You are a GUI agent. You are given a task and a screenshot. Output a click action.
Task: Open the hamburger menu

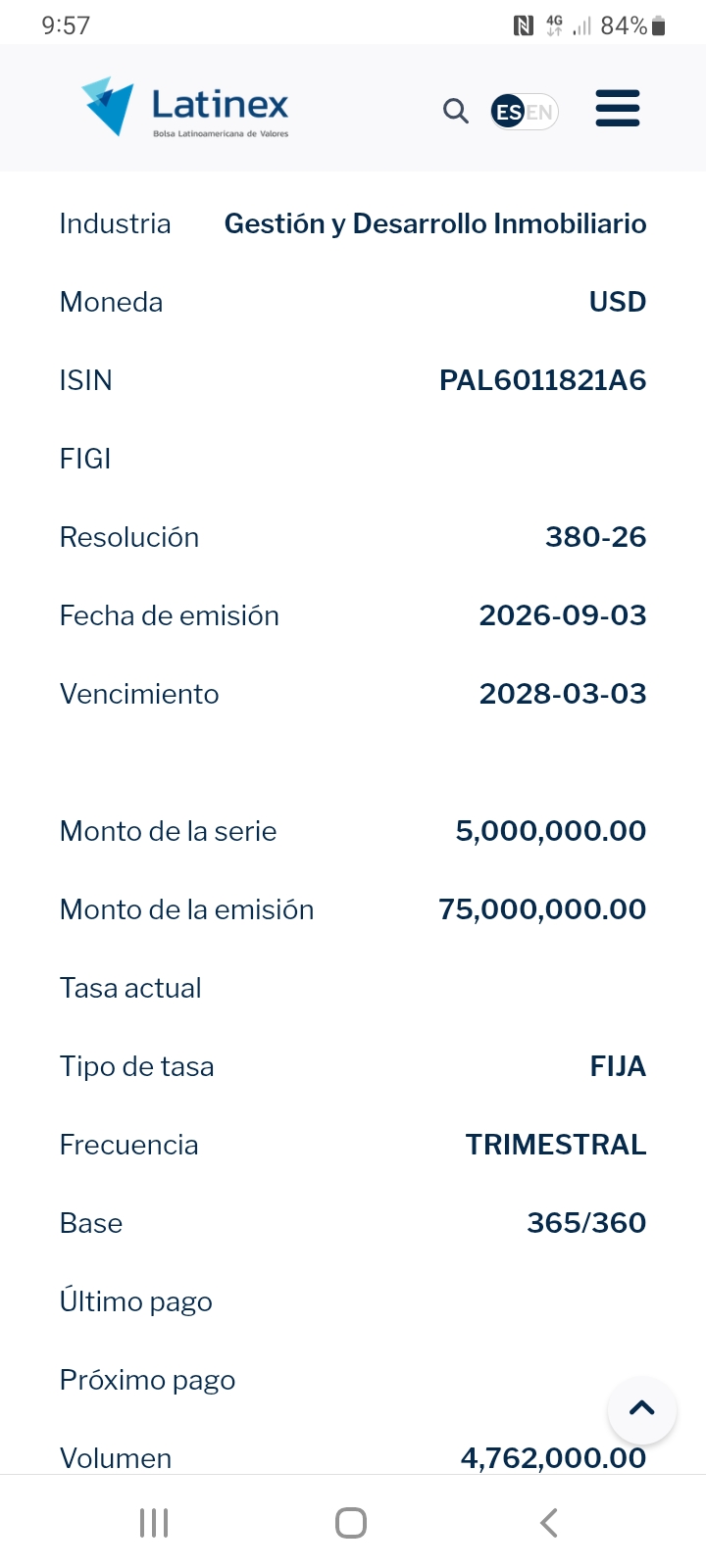click(x=618, y=109)
